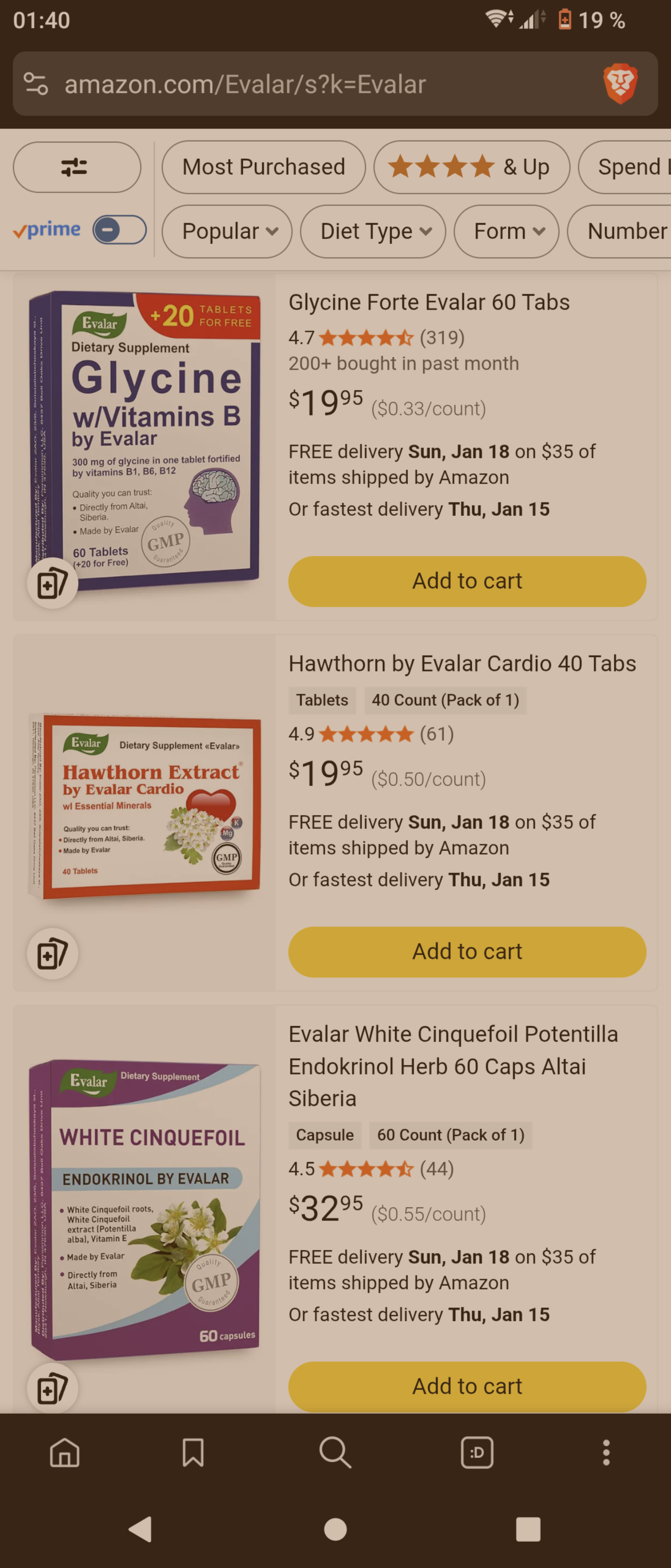Expand the Diet Type dropdown
Viewport: 671px width, 1568px height.
pyautogui.click(x=373, y=231)
